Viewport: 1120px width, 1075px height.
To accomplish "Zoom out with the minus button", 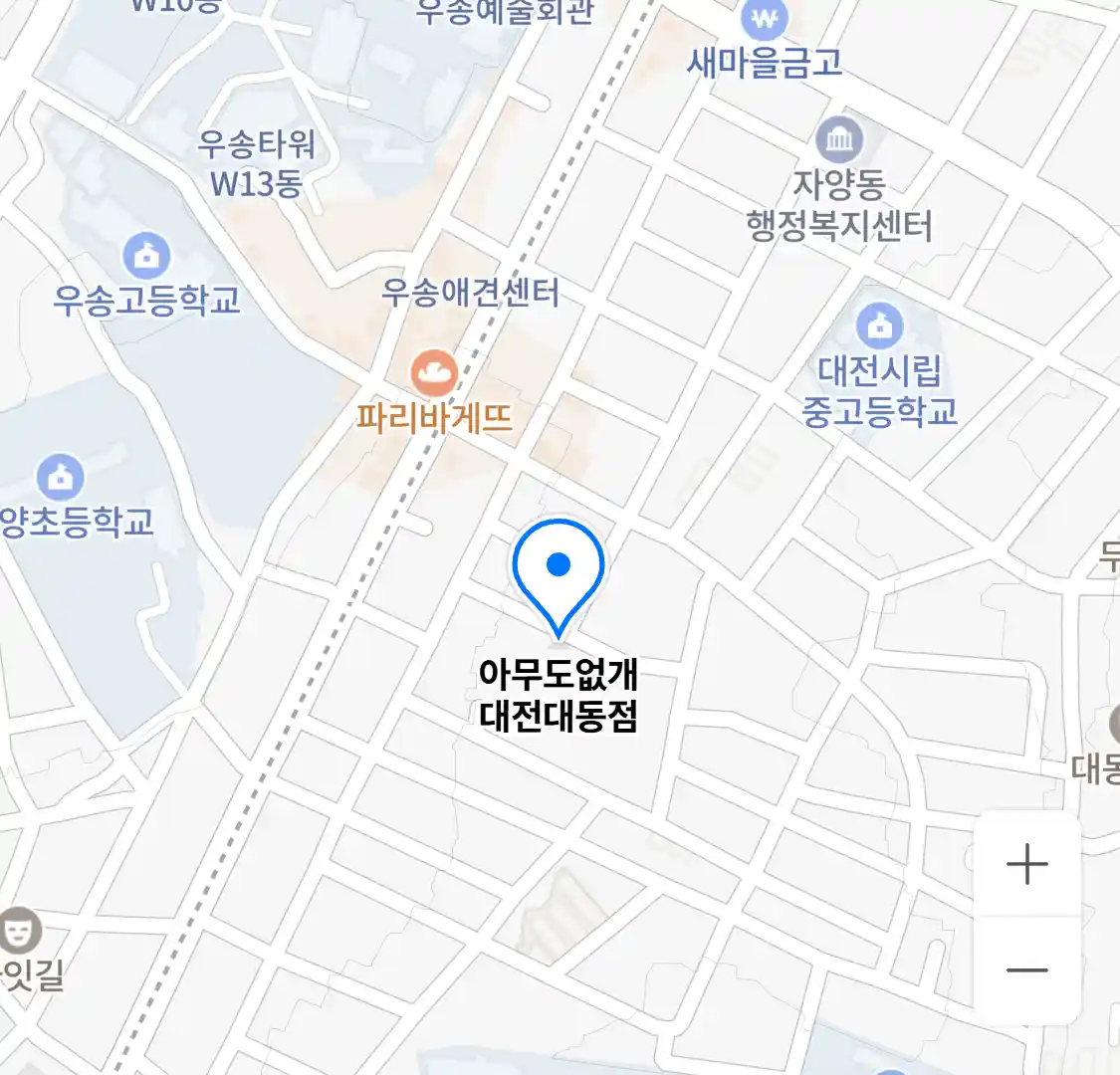I will click(1026, 969).
